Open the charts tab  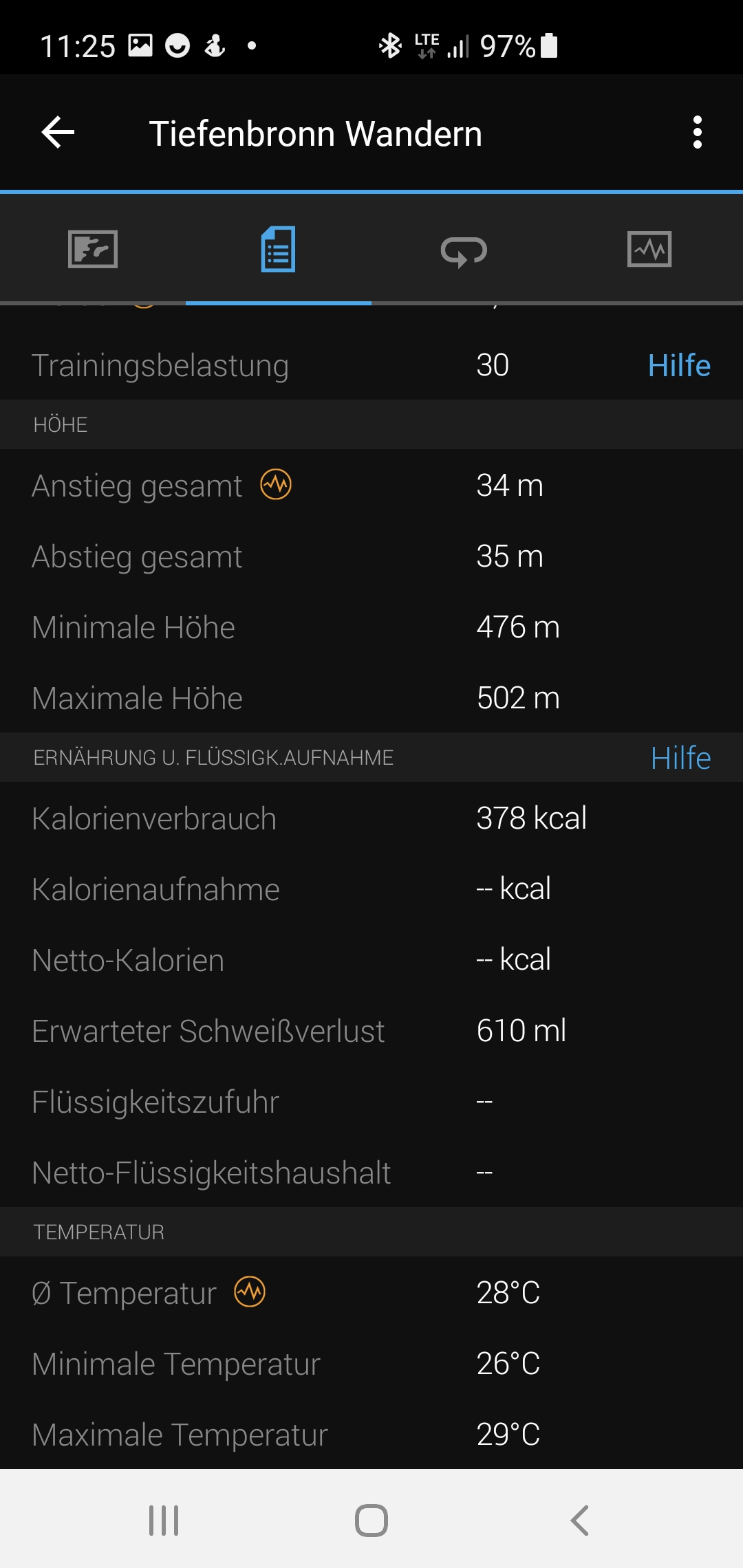point(649,249)
